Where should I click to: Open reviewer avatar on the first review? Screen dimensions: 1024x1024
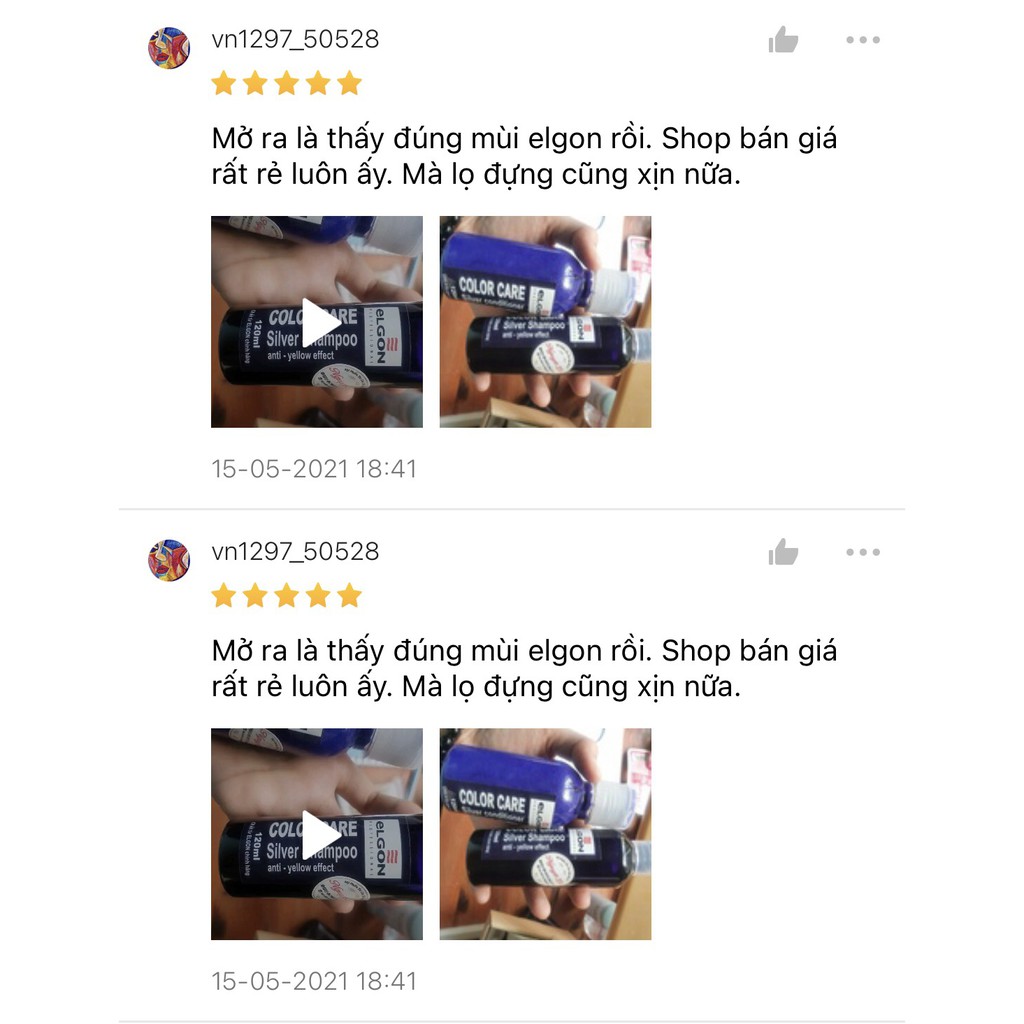169,47
